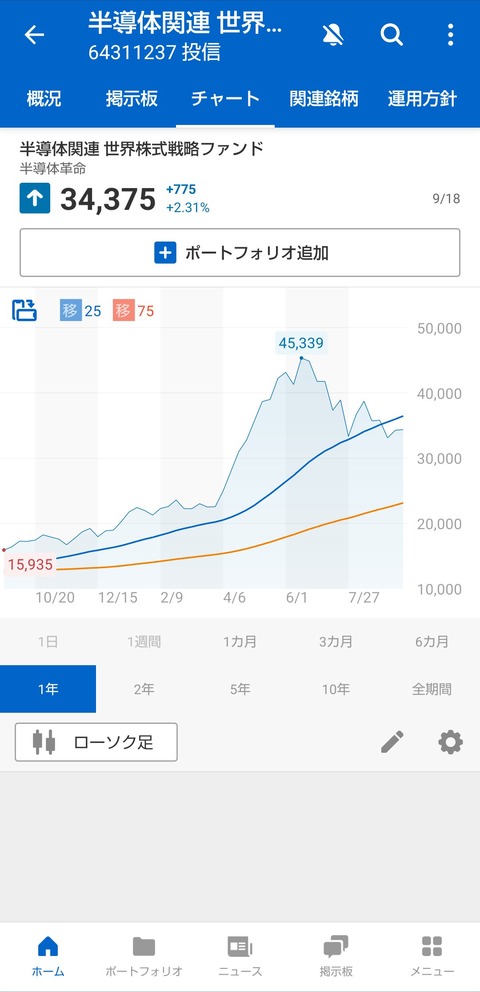Toggle the muted notification bell
480x992 pixels.
(333, 35)
